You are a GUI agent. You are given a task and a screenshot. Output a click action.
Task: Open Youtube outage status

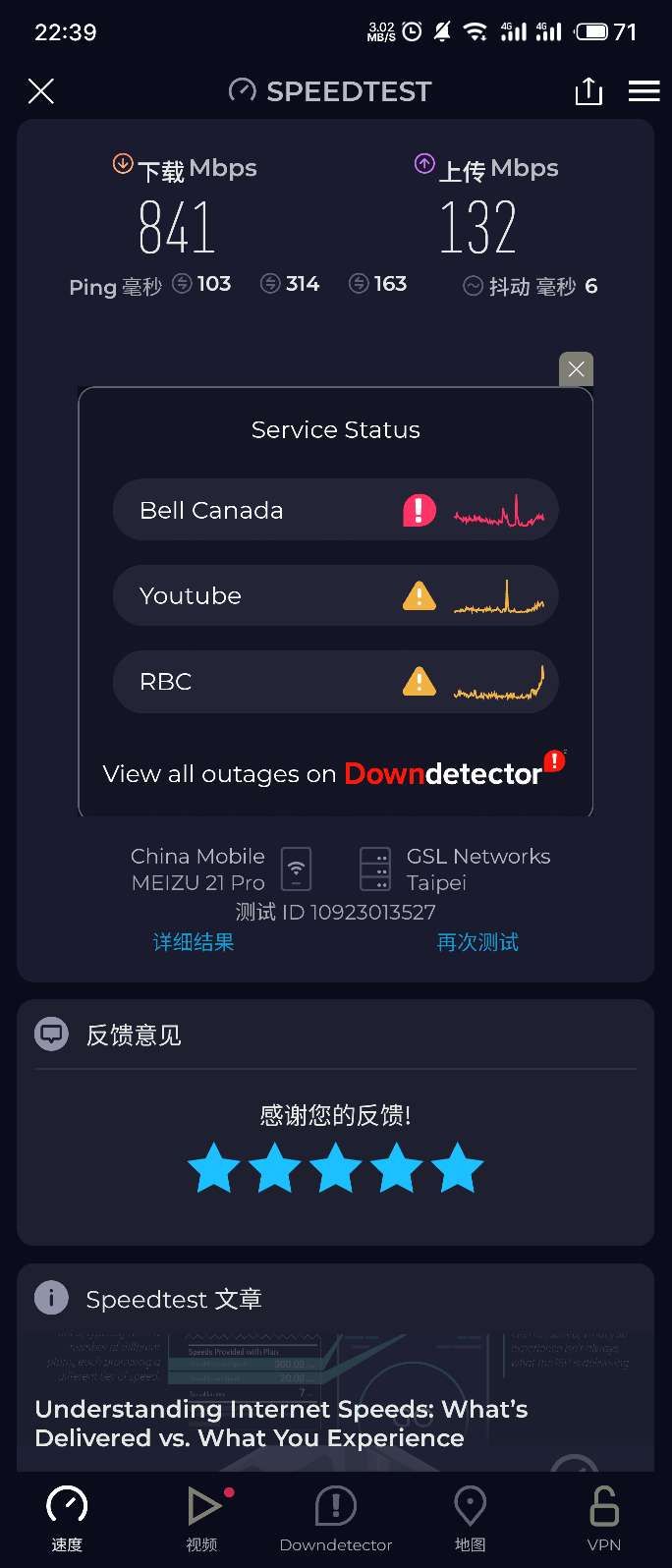(335, 595)
